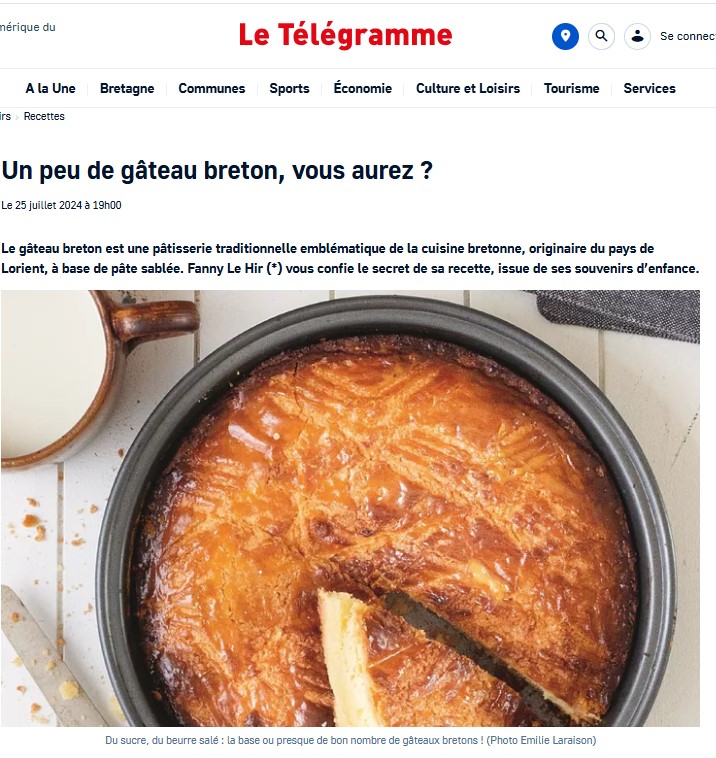Screen dimensions: 716x758
Task: Open the Recettes breadcrumb link
Action: coord(44,117)
